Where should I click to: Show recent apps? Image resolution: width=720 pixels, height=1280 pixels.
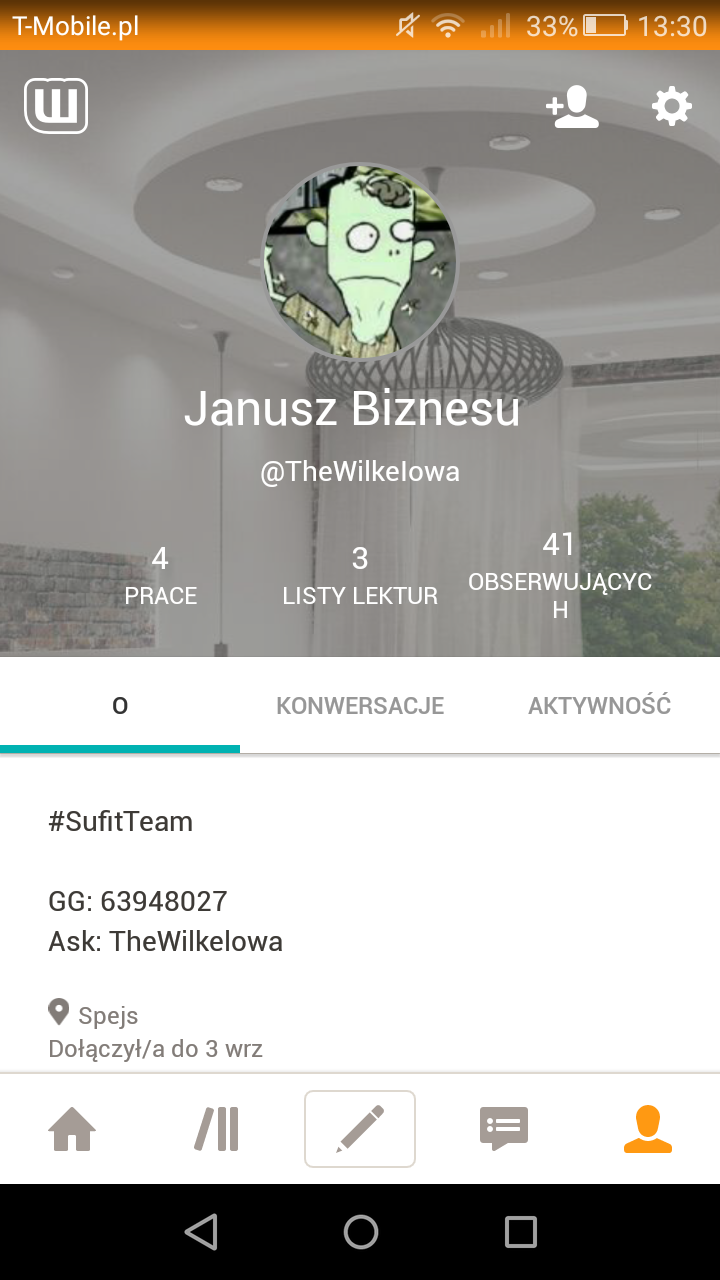[520, 1232]
